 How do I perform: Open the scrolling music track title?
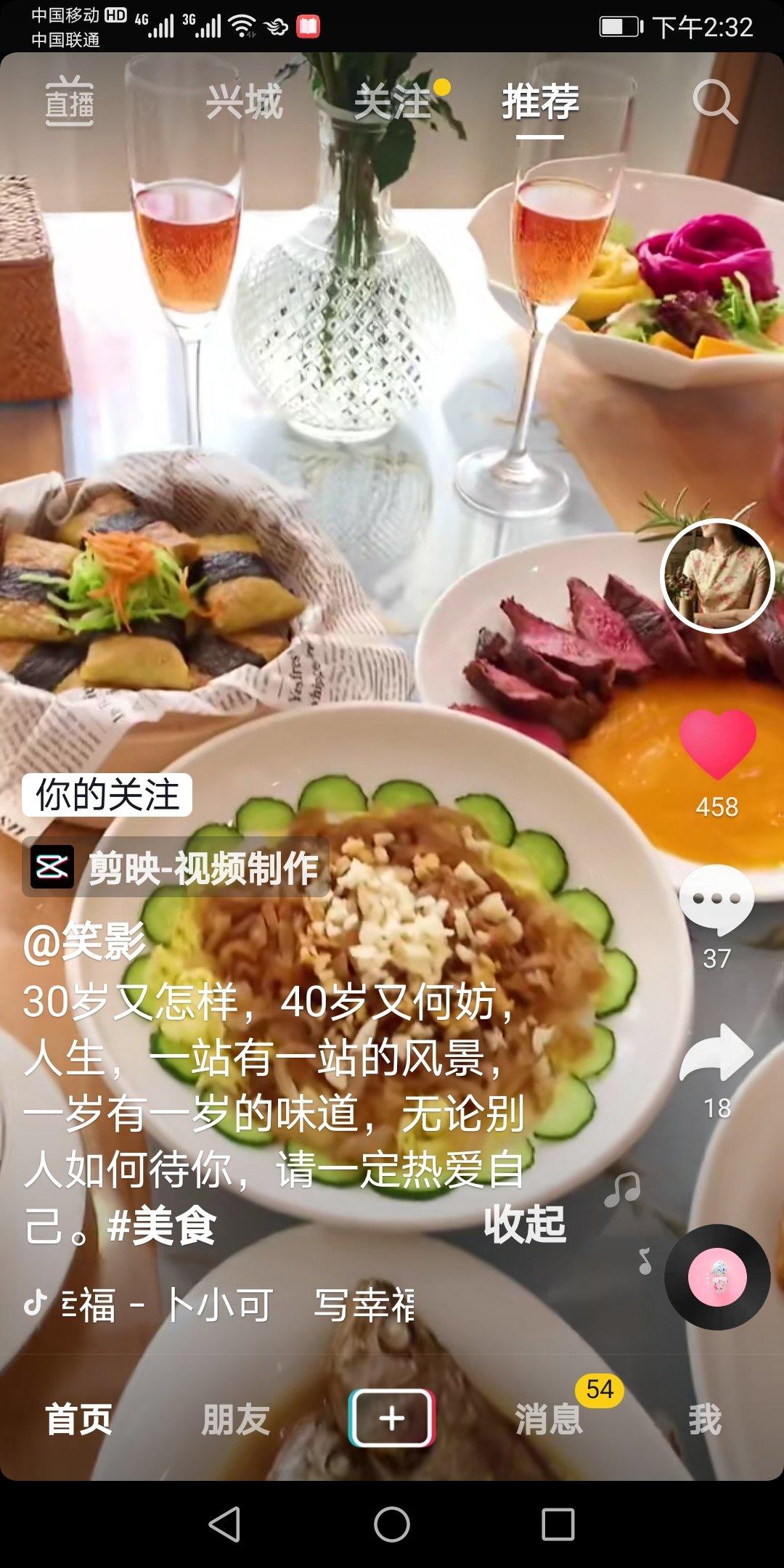(232, 1304)
